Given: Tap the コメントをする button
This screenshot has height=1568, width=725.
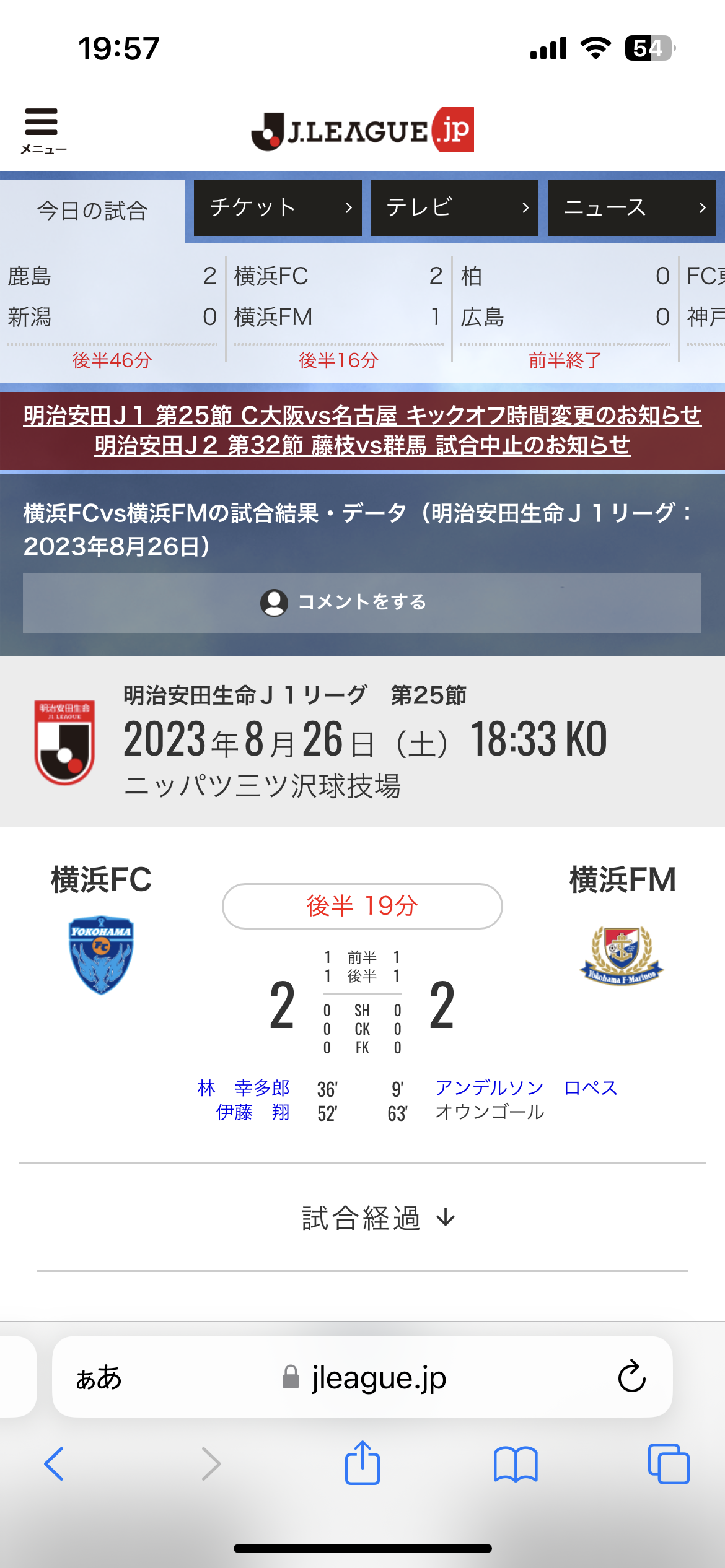Looking at the screenshot, I should [362, 603].
